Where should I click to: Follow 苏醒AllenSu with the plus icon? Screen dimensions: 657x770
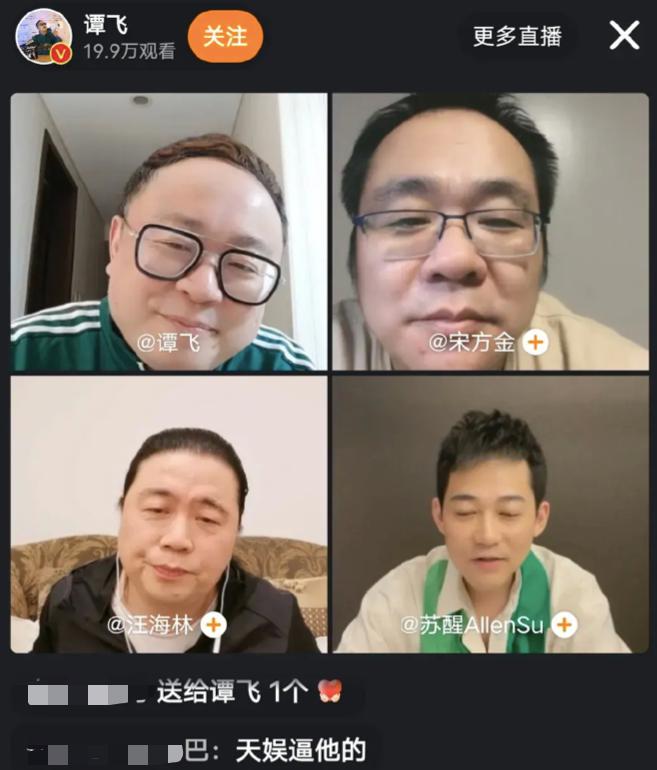[565, 625]
